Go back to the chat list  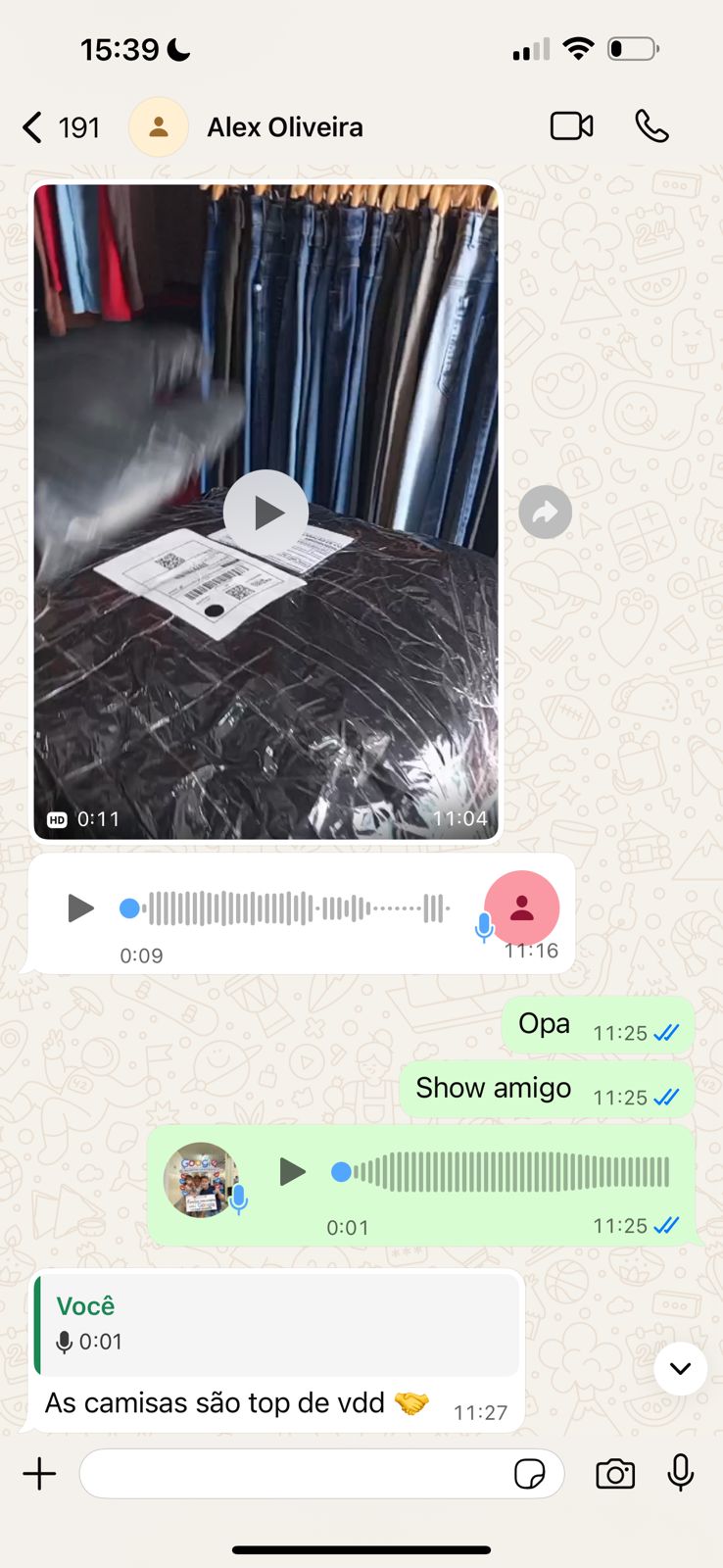pos(34,127)
